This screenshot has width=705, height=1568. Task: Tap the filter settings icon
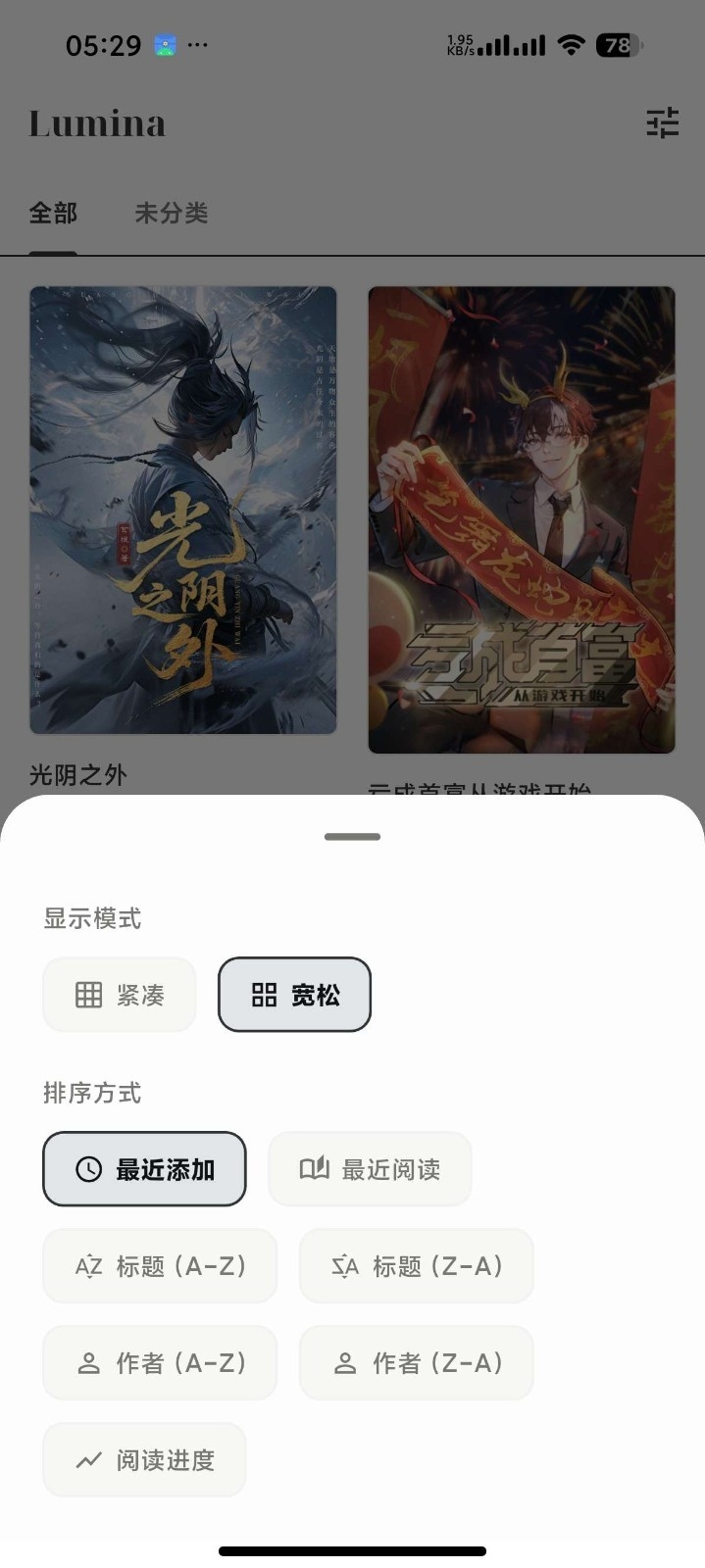click(663, 123)
